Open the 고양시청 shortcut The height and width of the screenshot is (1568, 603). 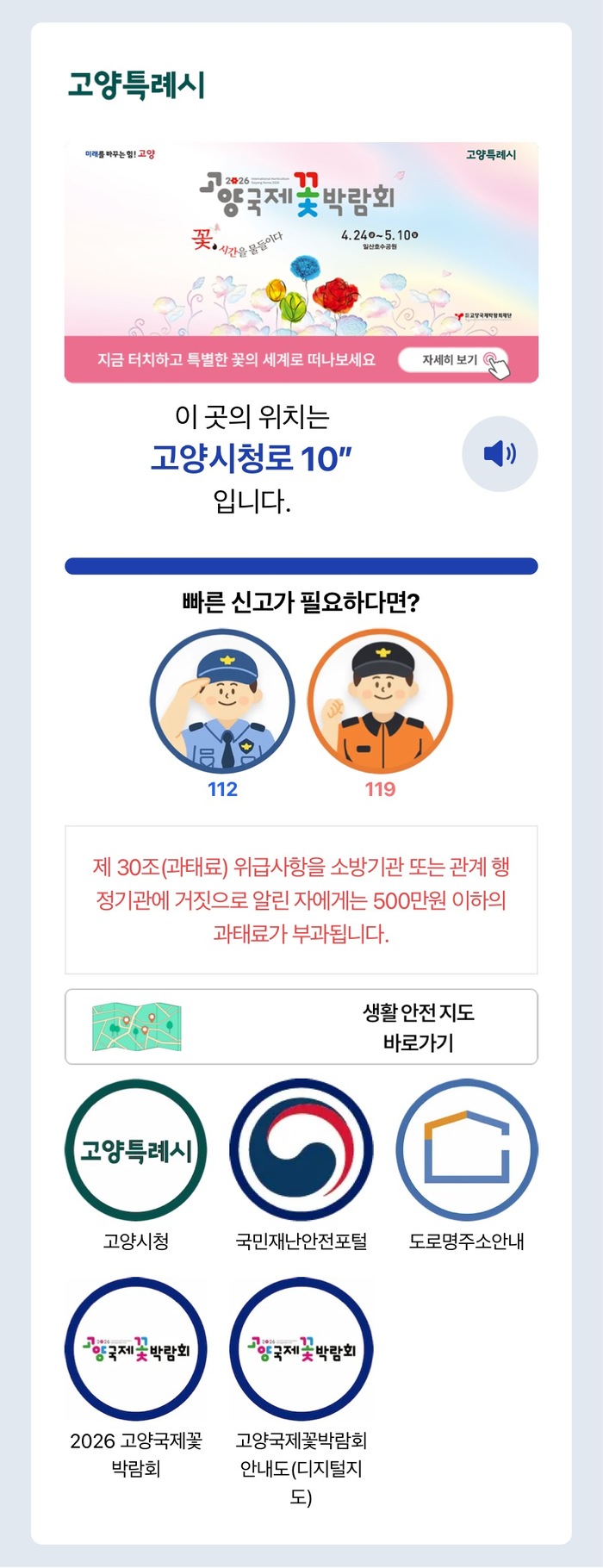click(136, 1151)
